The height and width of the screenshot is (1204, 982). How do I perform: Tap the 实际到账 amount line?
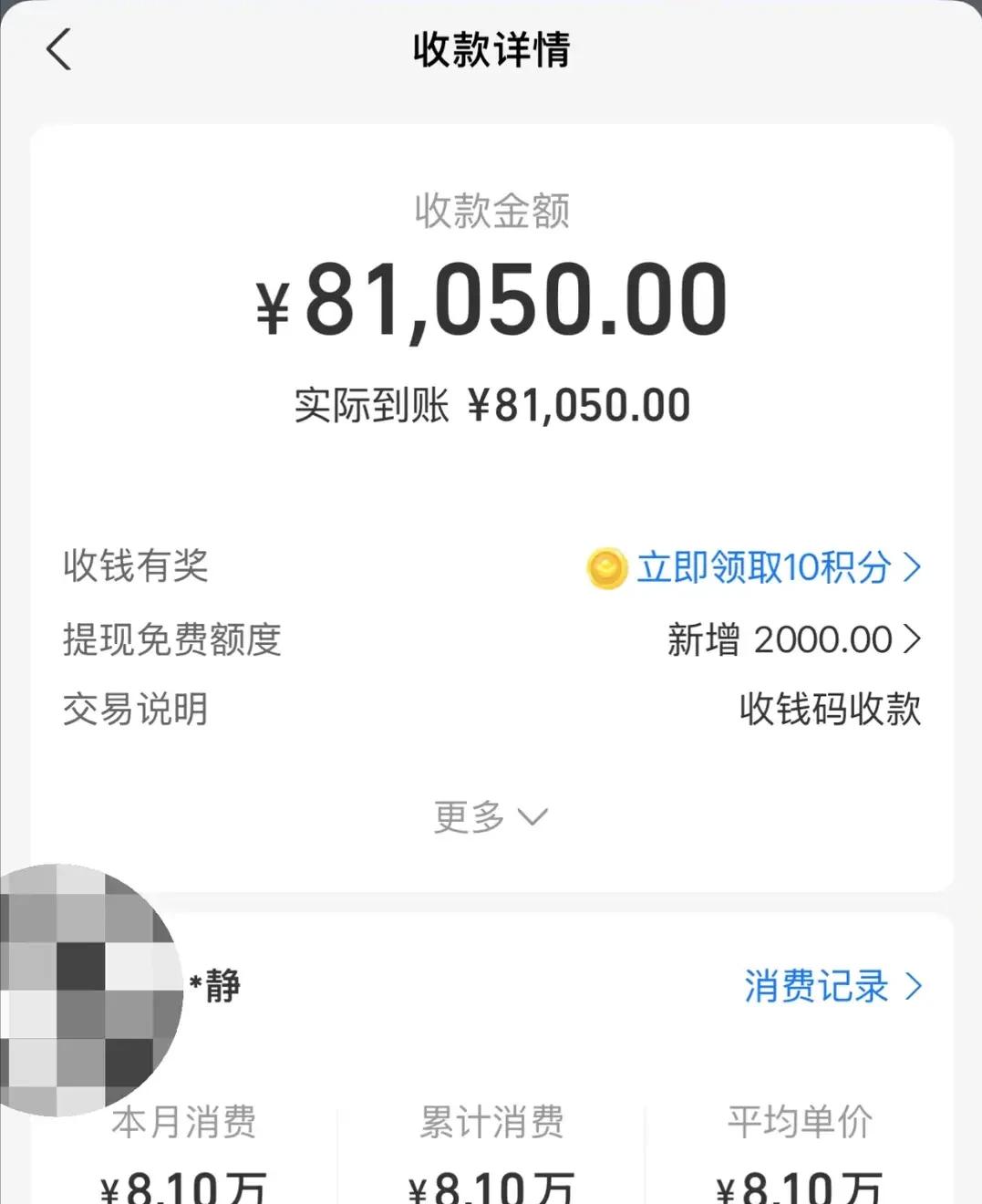pyautogui.click(x=491, y=401)
